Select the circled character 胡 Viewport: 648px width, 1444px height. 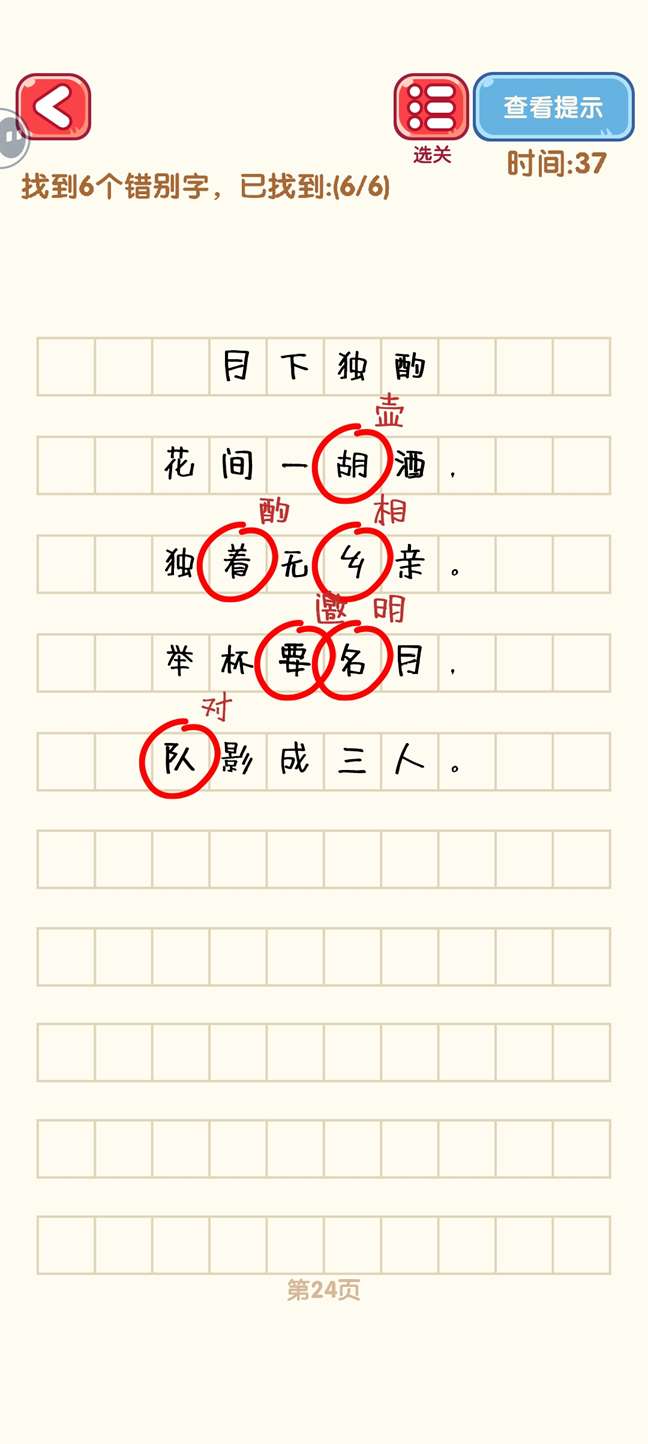pos(352,465)
